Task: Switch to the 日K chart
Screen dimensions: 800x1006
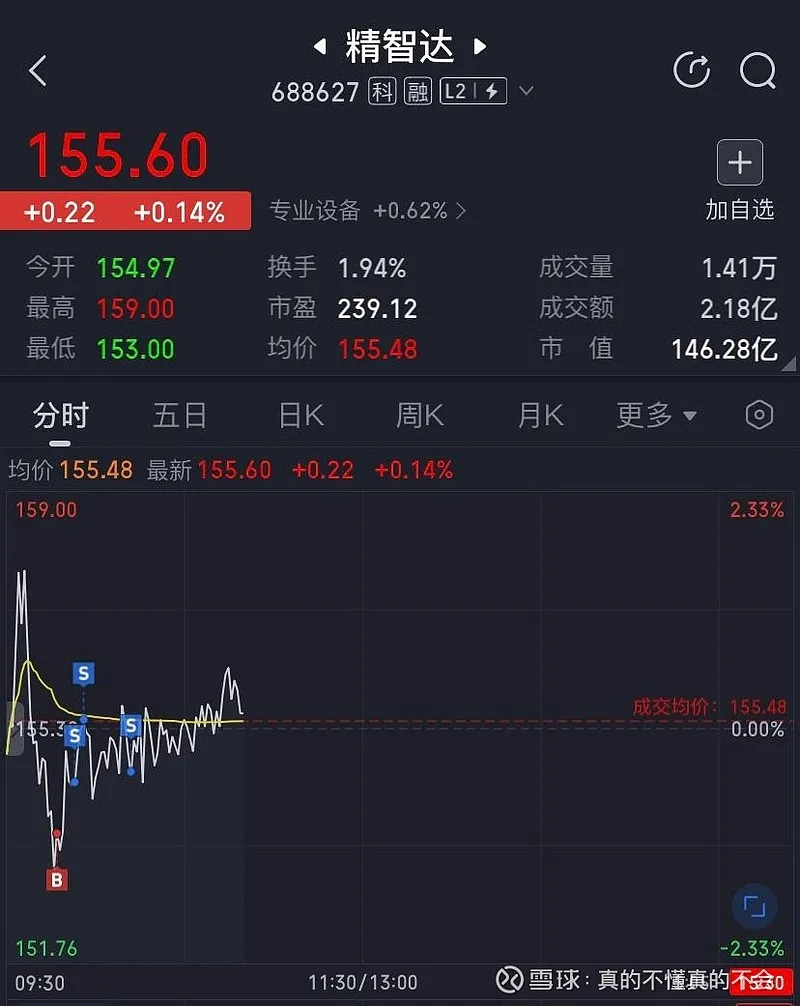Action: pos(301,415)
